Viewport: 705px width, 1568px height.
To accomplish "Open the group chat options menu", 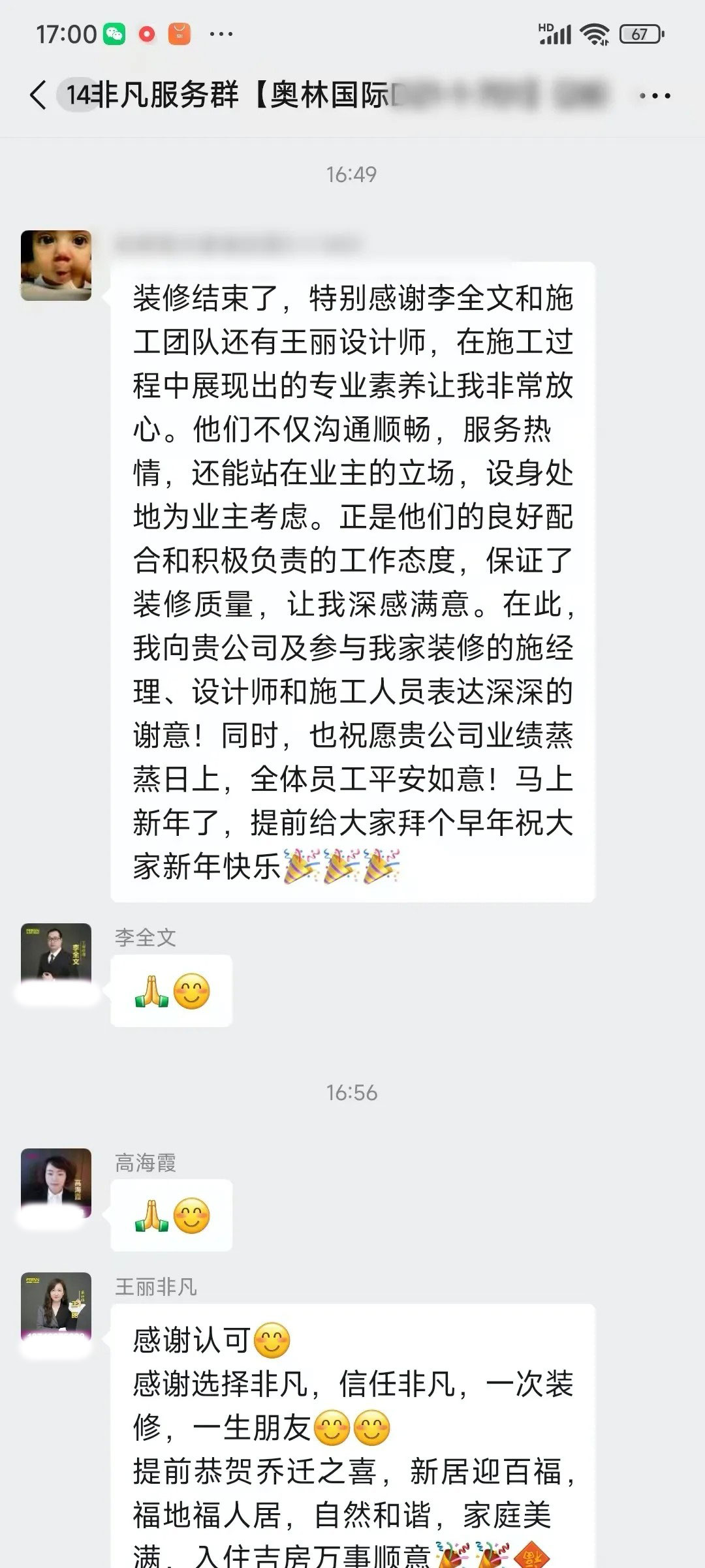I will click(654, 96).
